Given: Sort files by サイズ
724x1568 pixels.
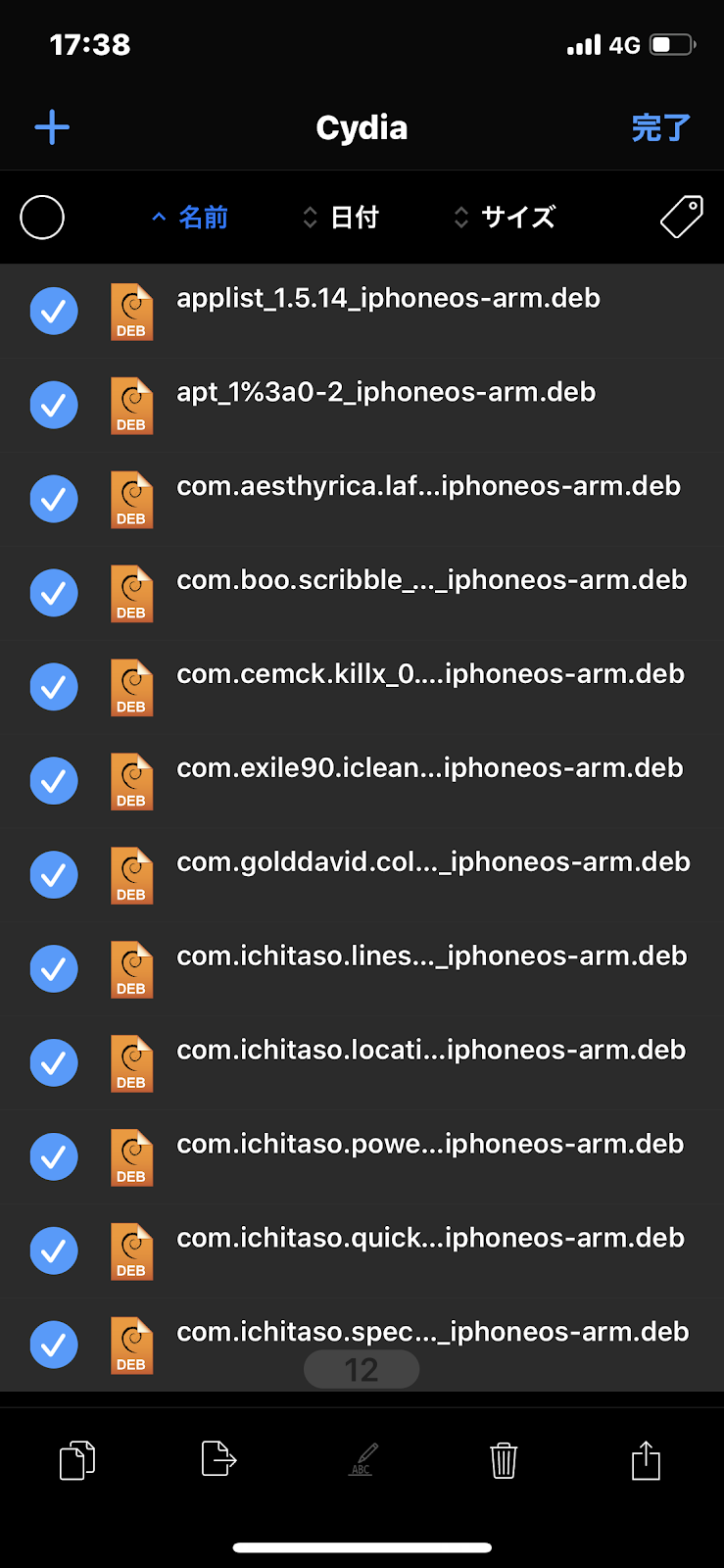Looking at the screenshot, I should point(505,218).
